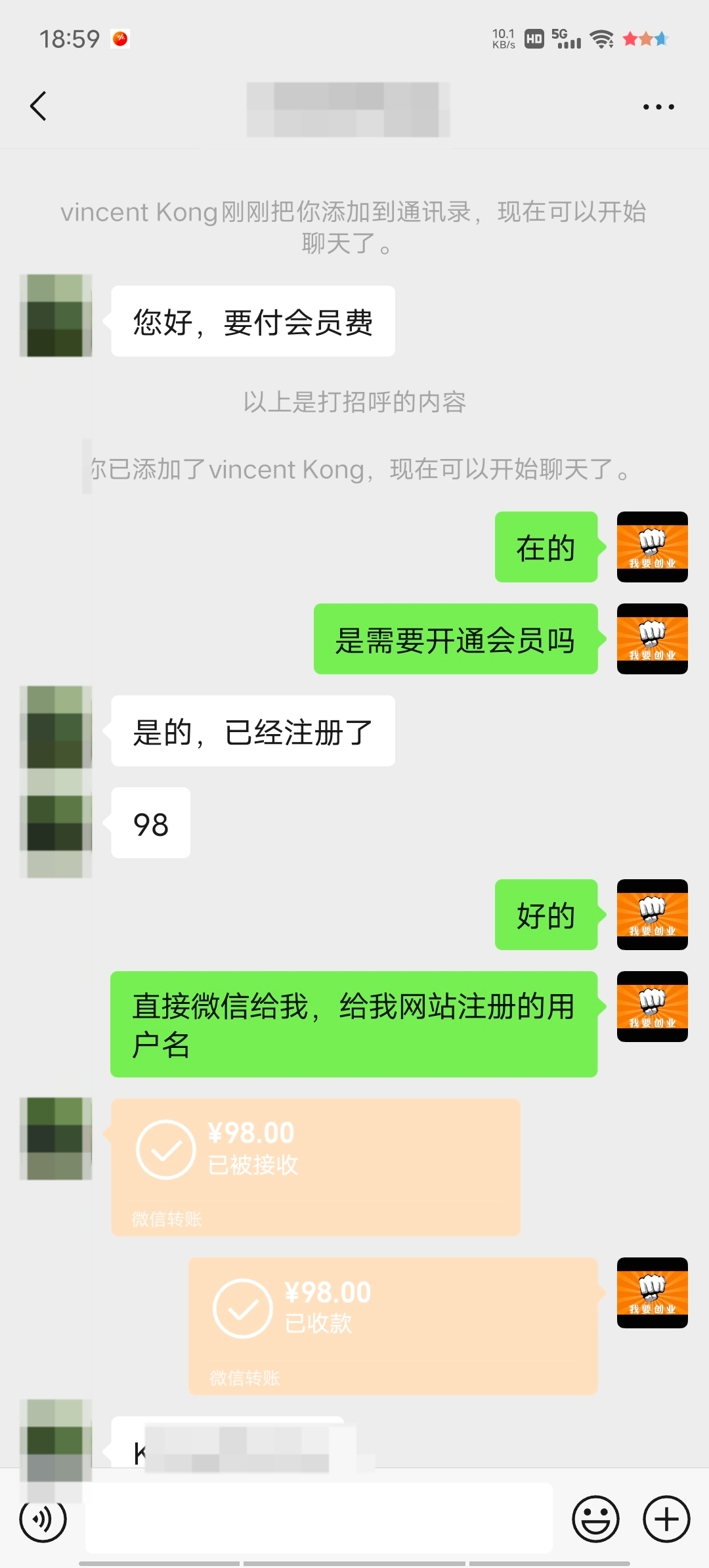Open the ¥98.00 transfer marked 已收款
Screen dimensions: 709x1568
393,1325
